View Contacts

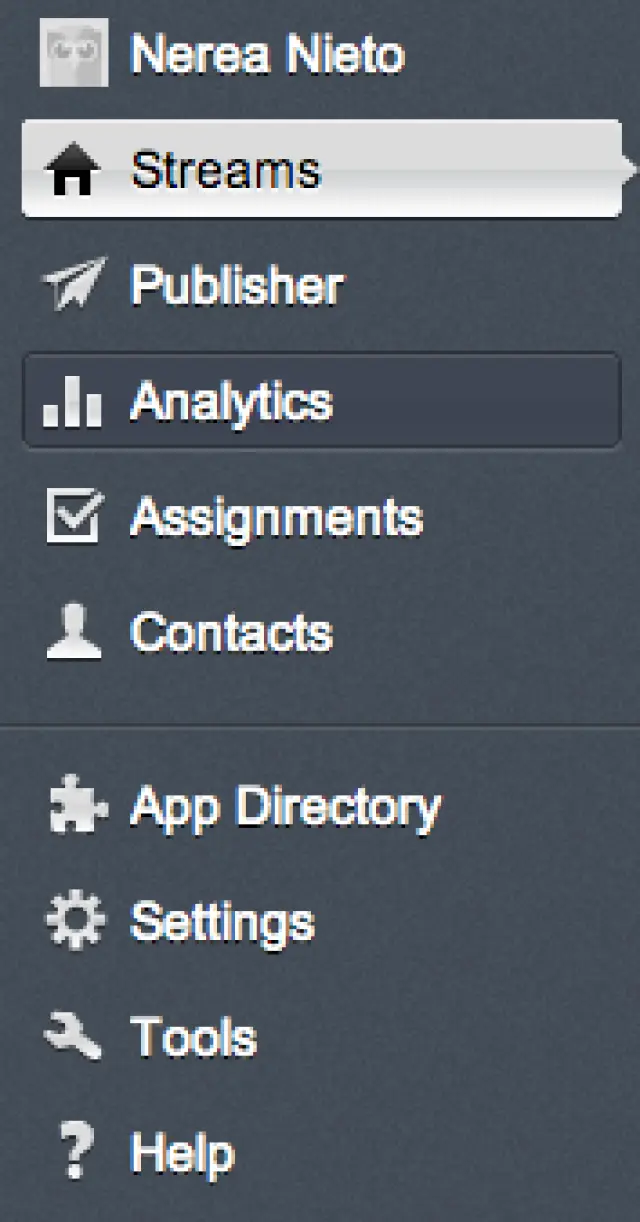pos(231,633)
